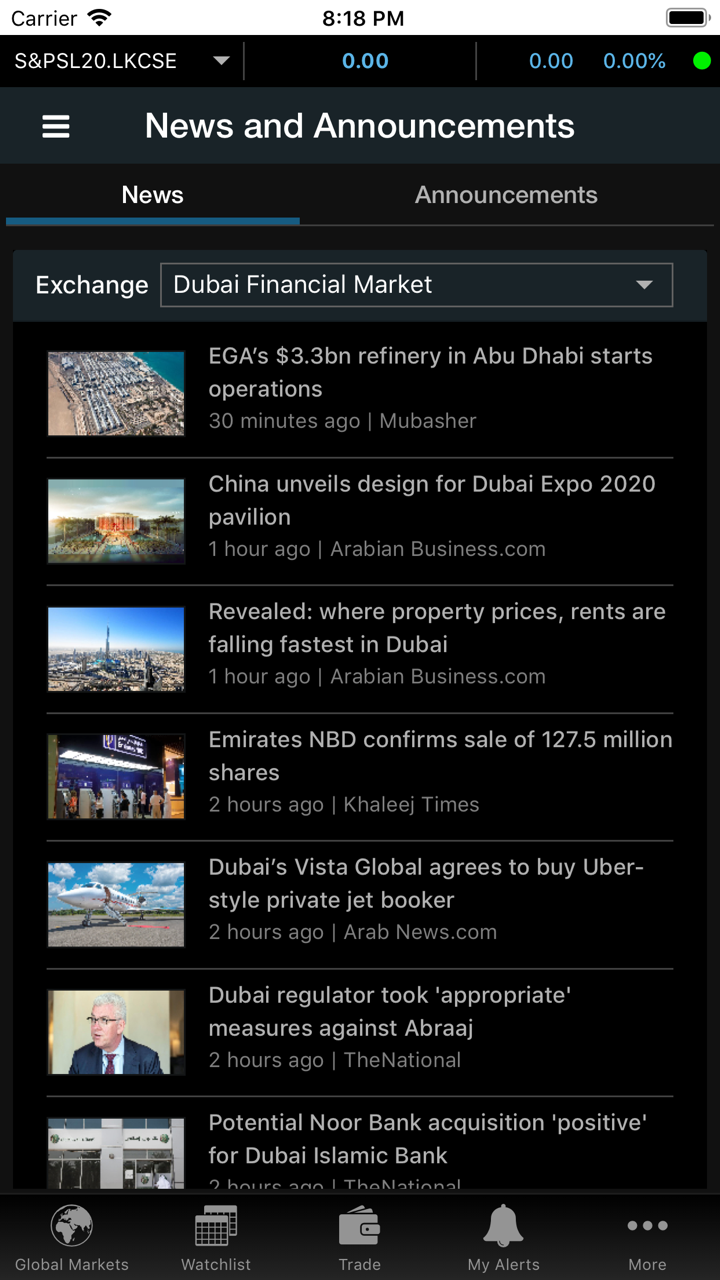Open Noor Bank acquisition news item
720x1280 pixels.
pyautogui.click(x=428, y=1139)
